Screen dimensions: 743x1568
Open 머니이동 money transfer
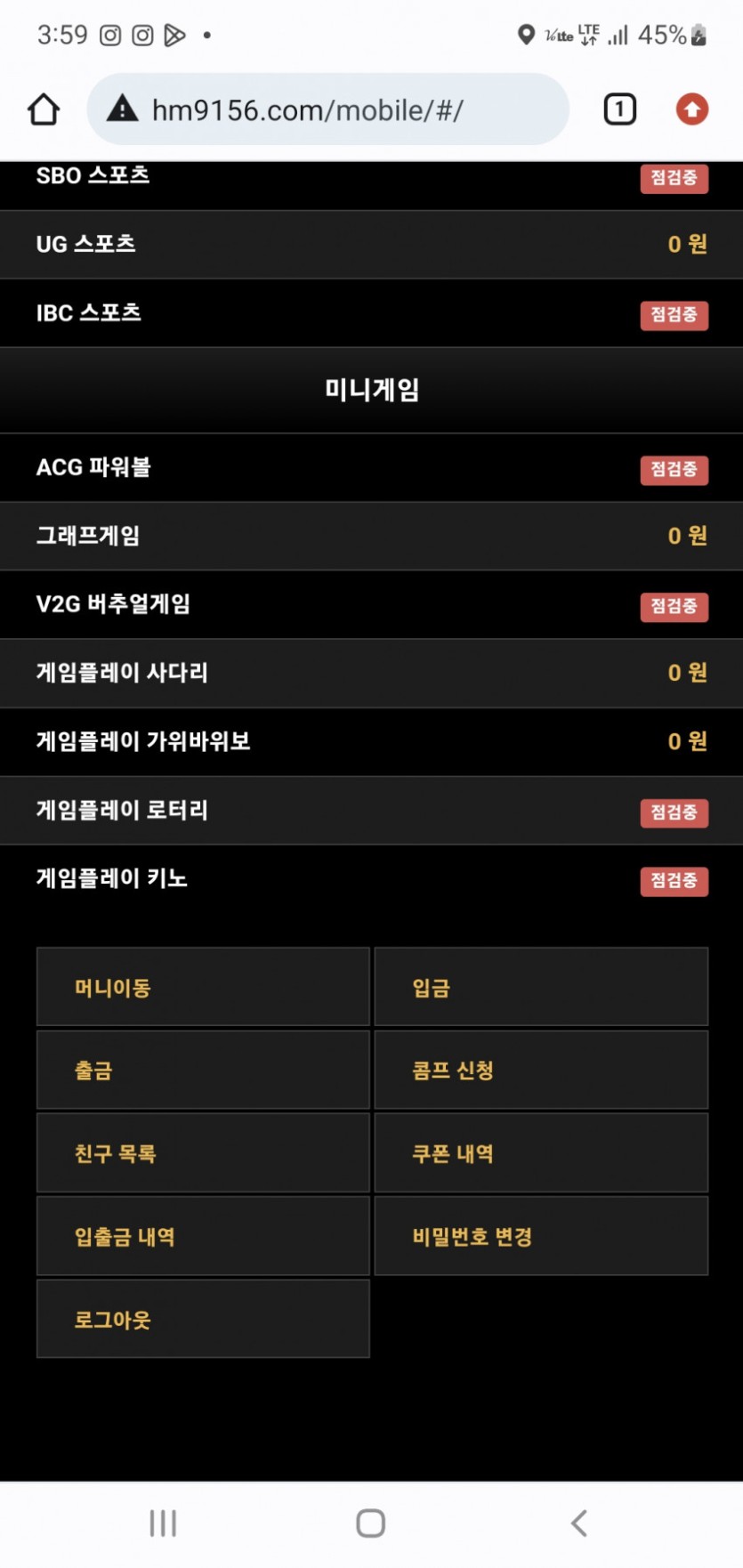203,987
